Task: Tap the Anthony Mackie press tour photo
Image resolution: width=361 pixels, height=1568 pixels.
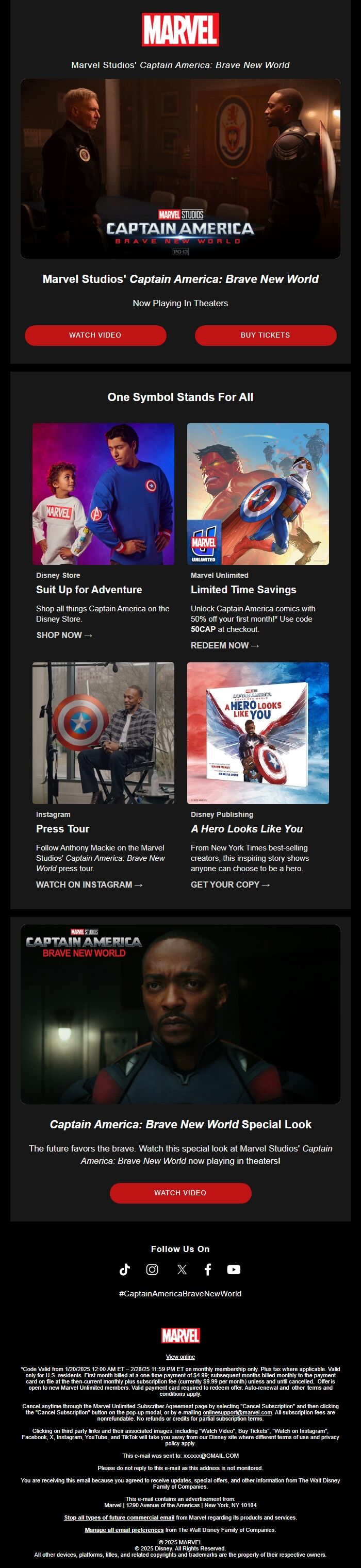Action: coord(104,733)
